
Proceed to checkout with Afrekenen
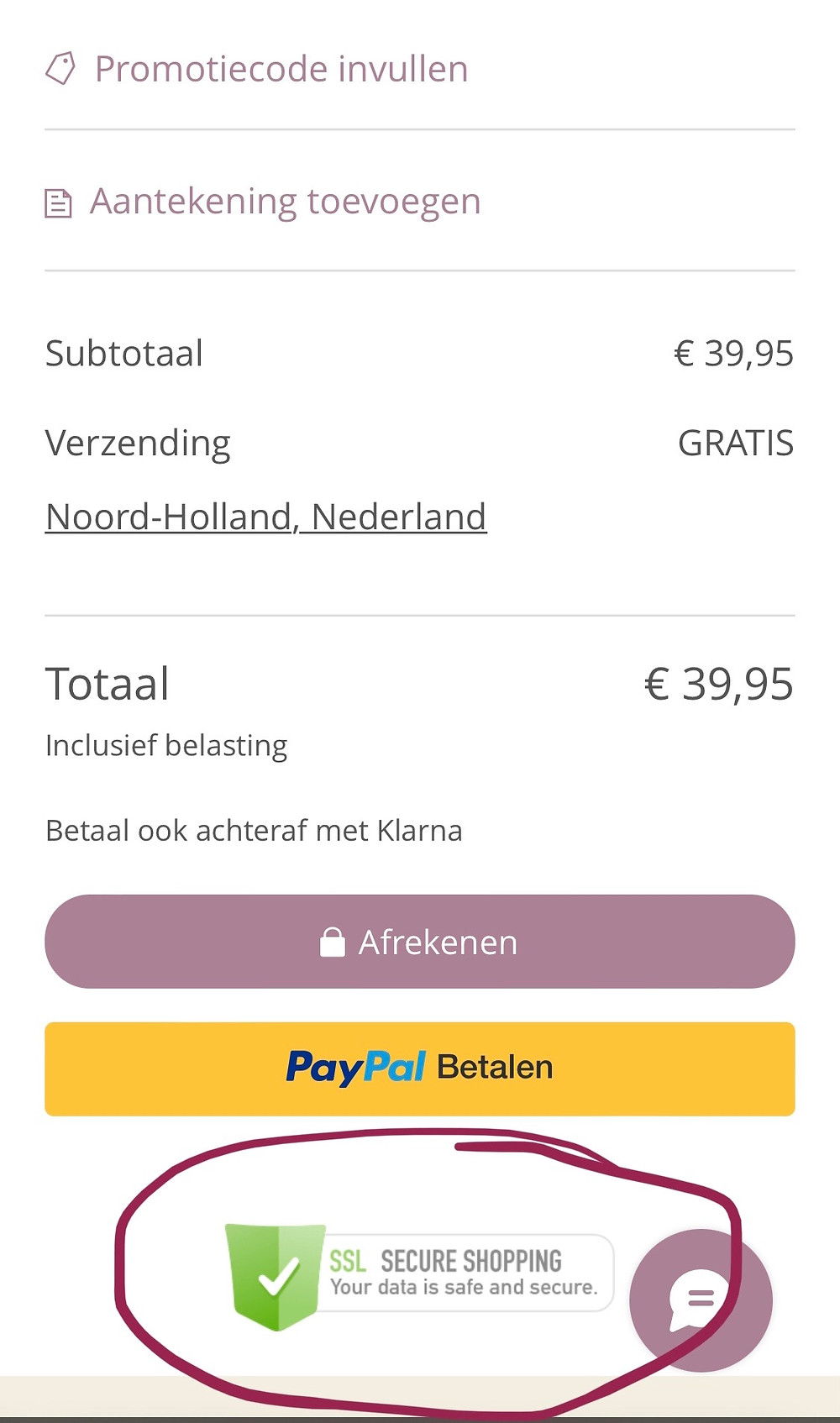(420, 942)
